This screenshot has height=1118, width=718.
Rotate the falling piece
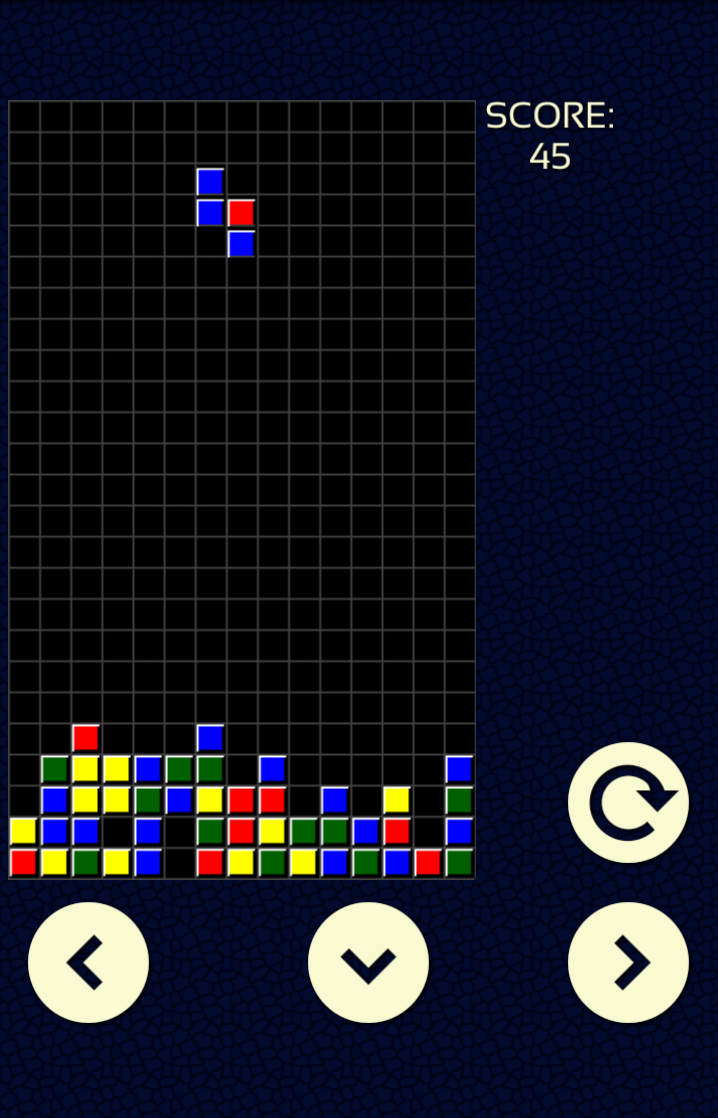(x=628, y=802)
